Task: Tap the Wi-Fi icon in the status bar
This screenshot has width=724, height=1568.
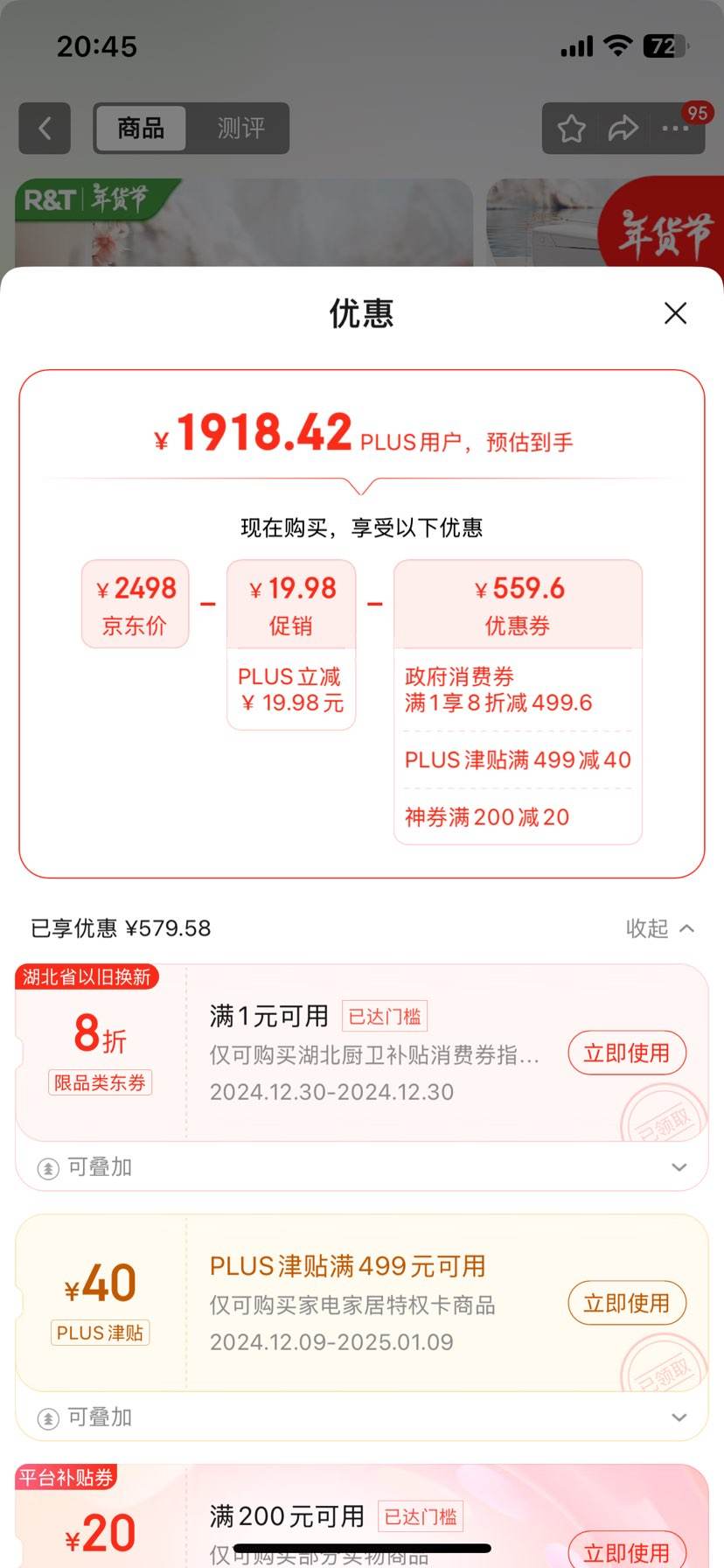Action: [x=617, y=46]
